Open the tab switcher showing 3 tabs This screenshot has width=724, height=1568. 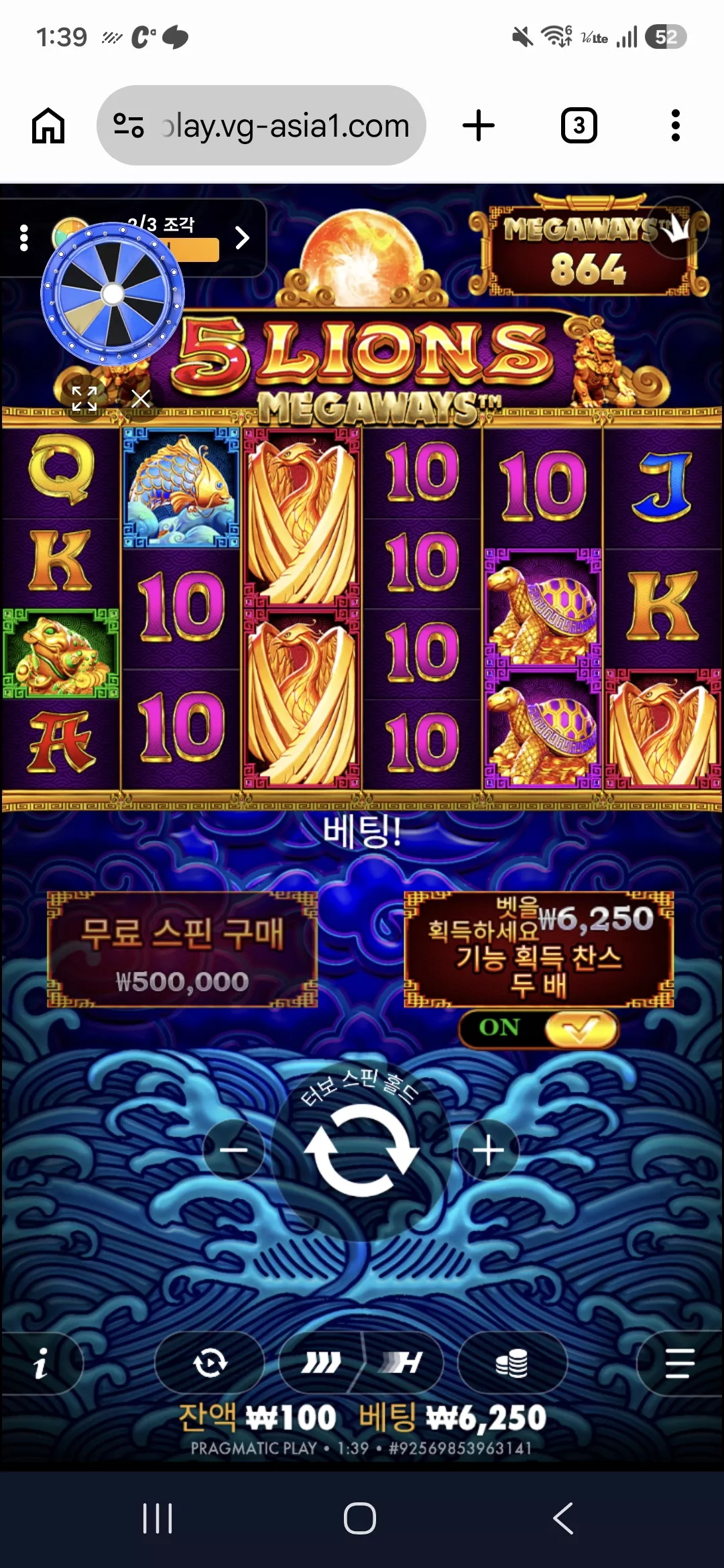point(579,125)
